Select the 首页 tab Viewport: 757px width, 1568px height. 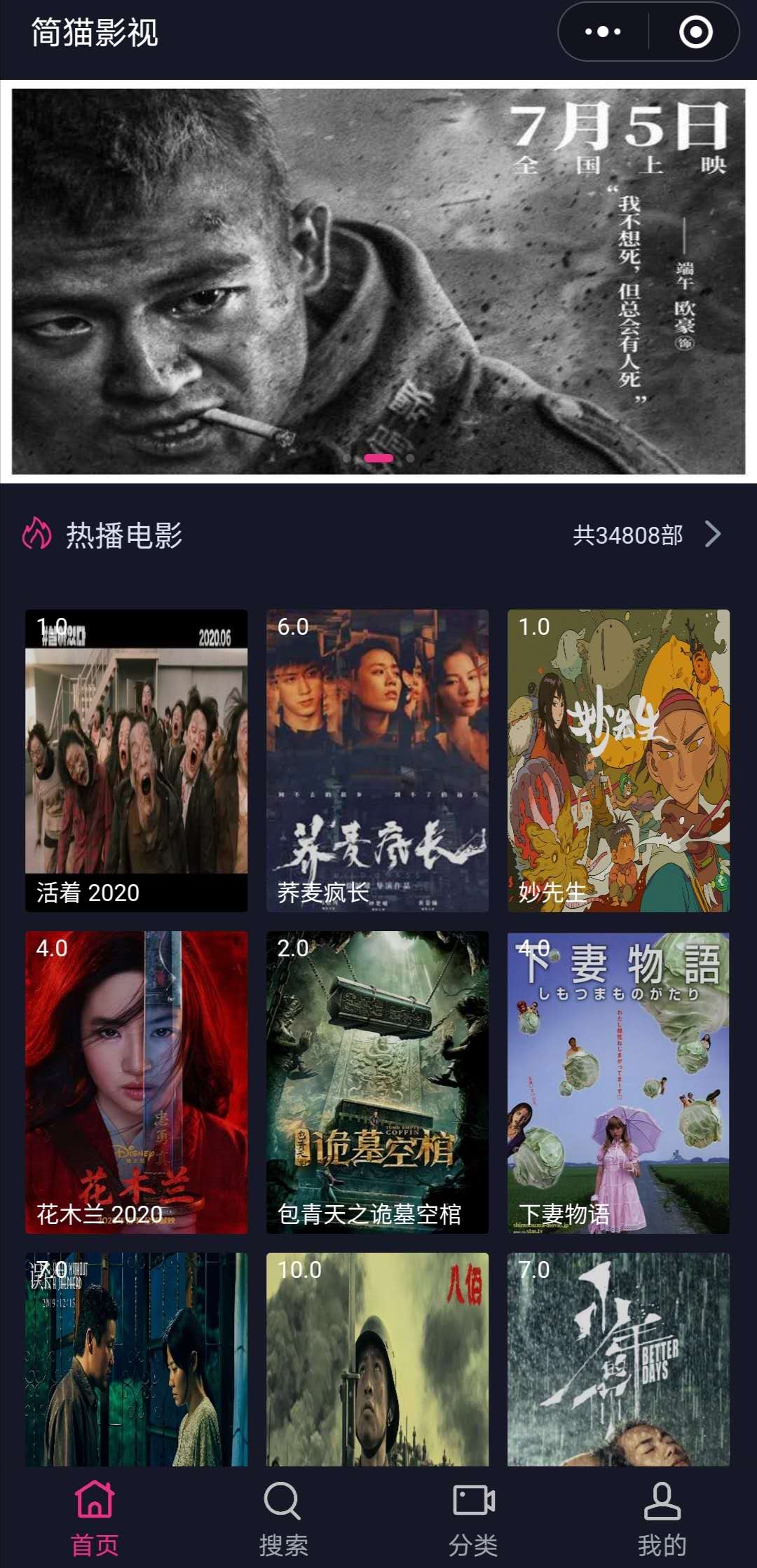(95, 1518)
